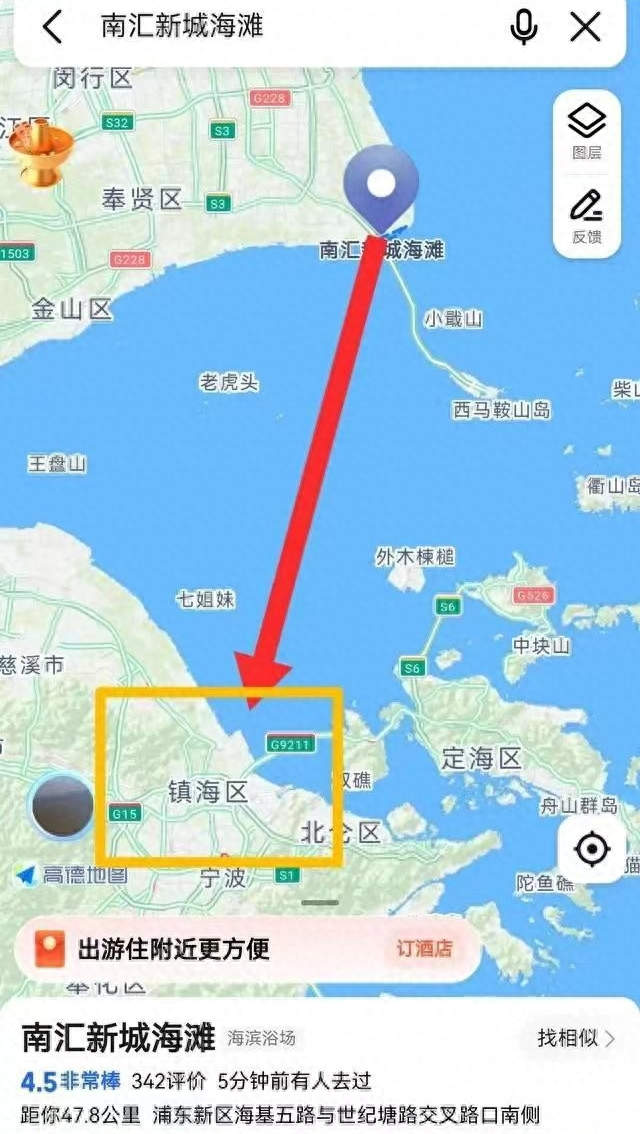Edit the 南汇新城海滩 search field
Image resolution: width=640 pixels, height=1134 pixels.
point(289,27)
